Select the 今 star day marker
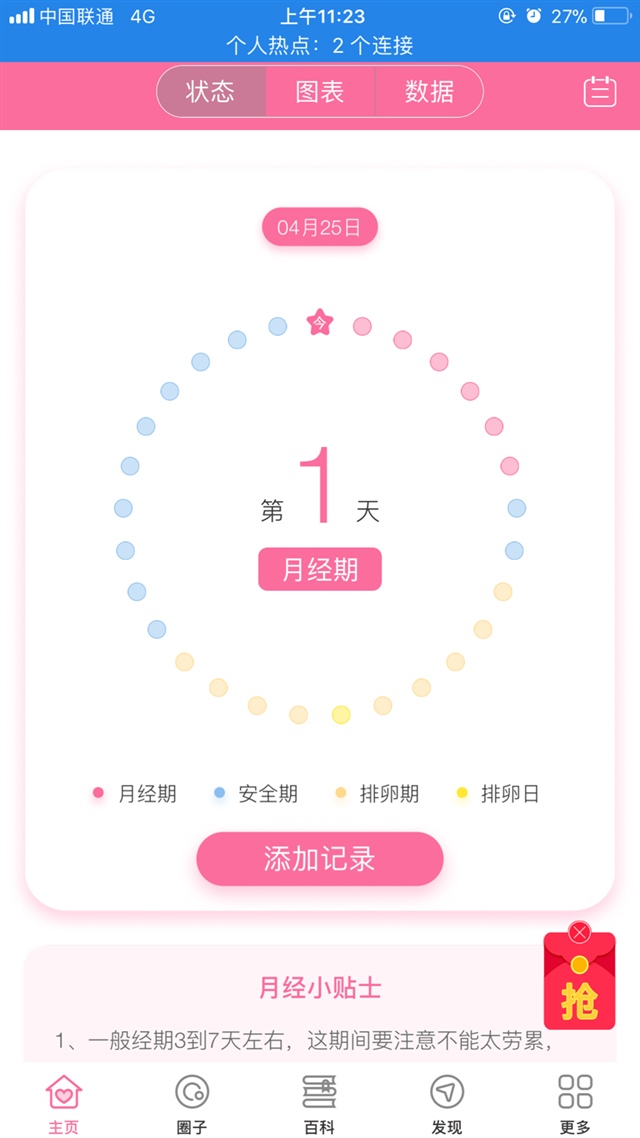640x1138 pixels. click(x=320, y=323)
